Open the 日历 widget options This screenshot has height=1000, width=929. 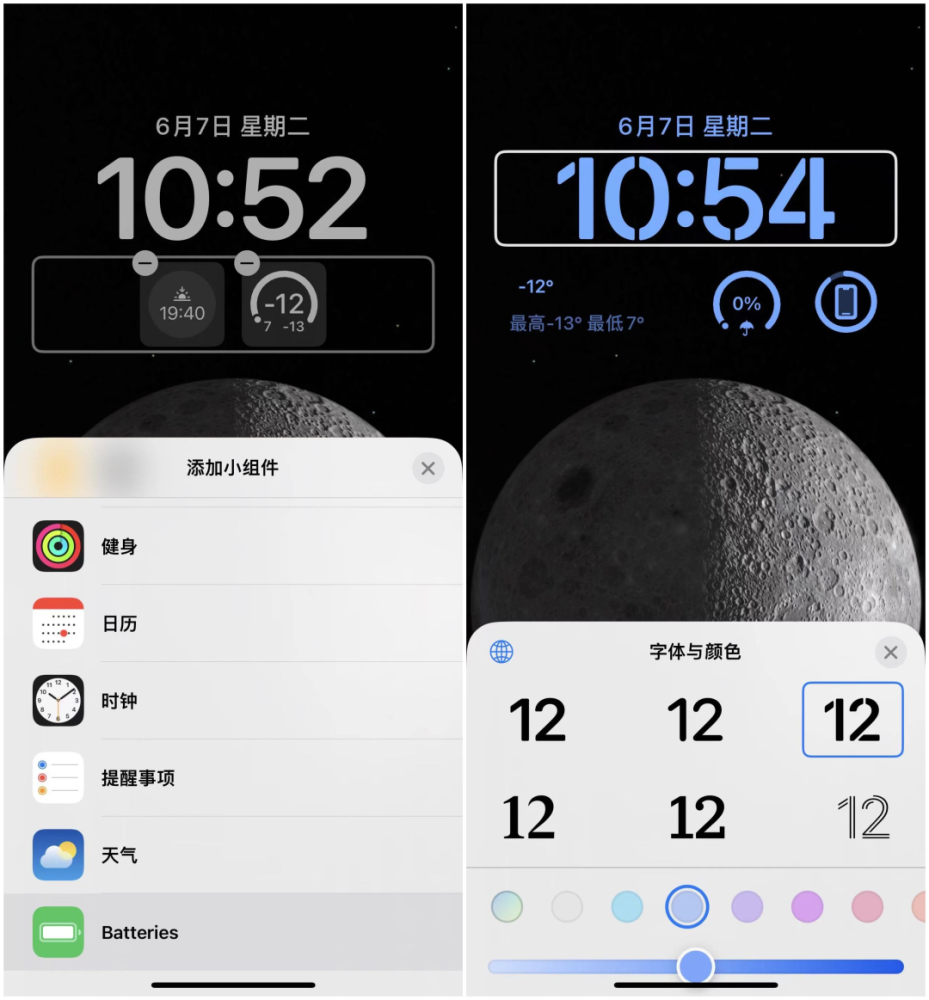(232, 623)
